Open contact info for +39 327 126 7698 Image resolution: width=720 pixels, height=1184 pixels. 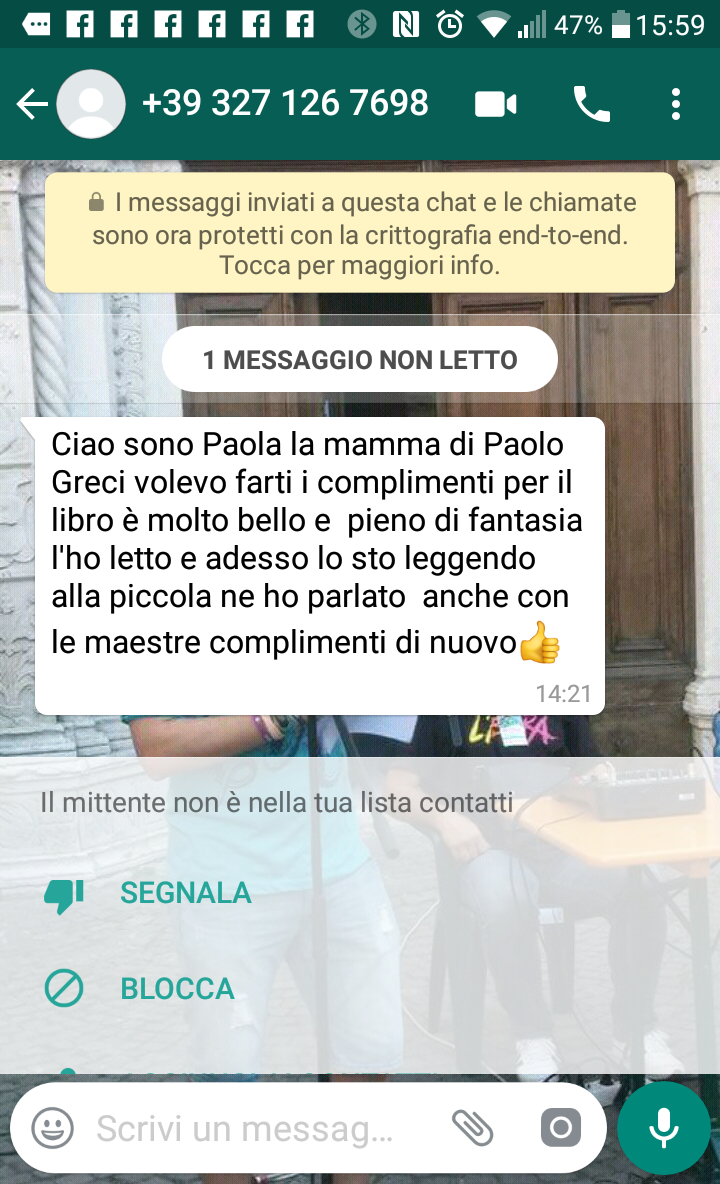pos(285,103)
